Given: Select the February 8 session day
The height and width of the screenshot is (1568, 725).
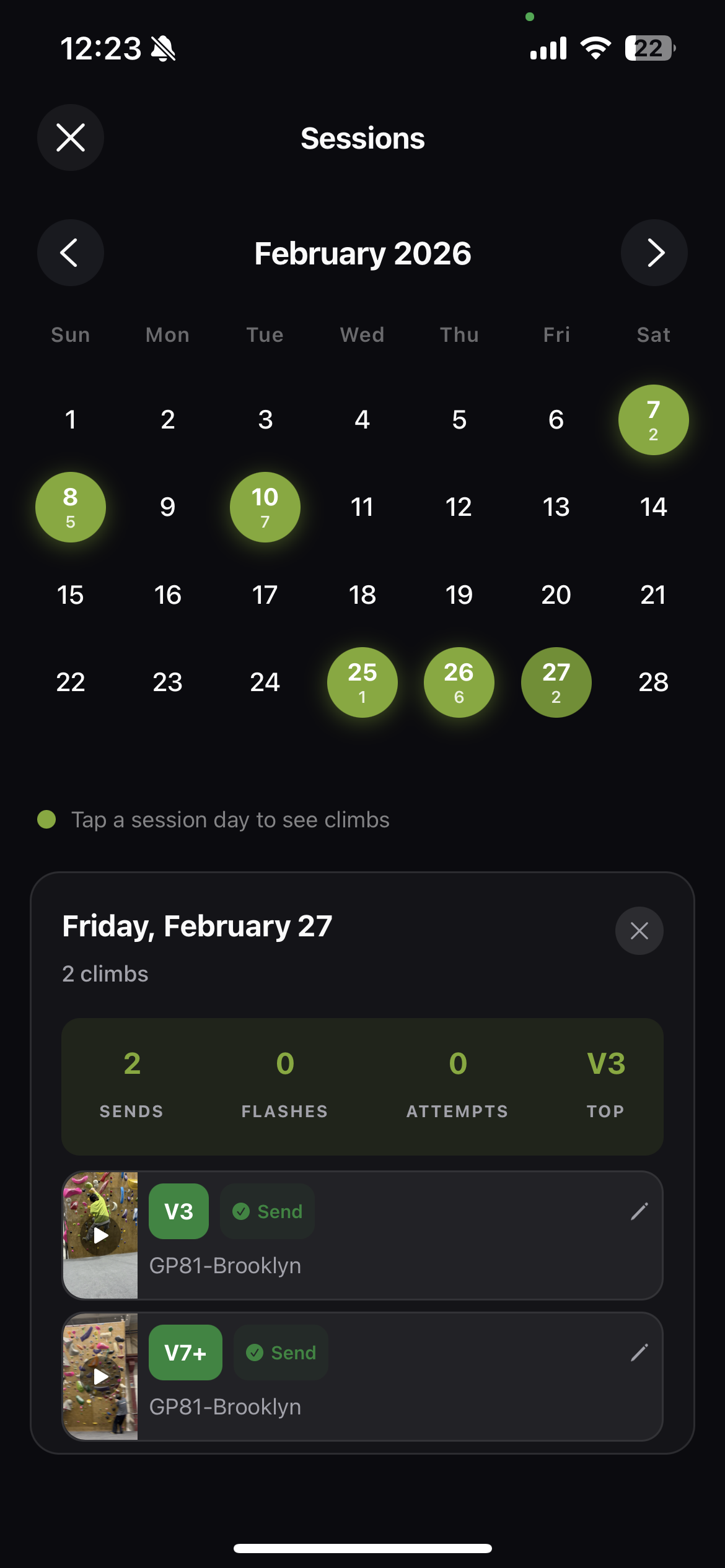Looking at the screenshot, I should click(x=71, y=507).
